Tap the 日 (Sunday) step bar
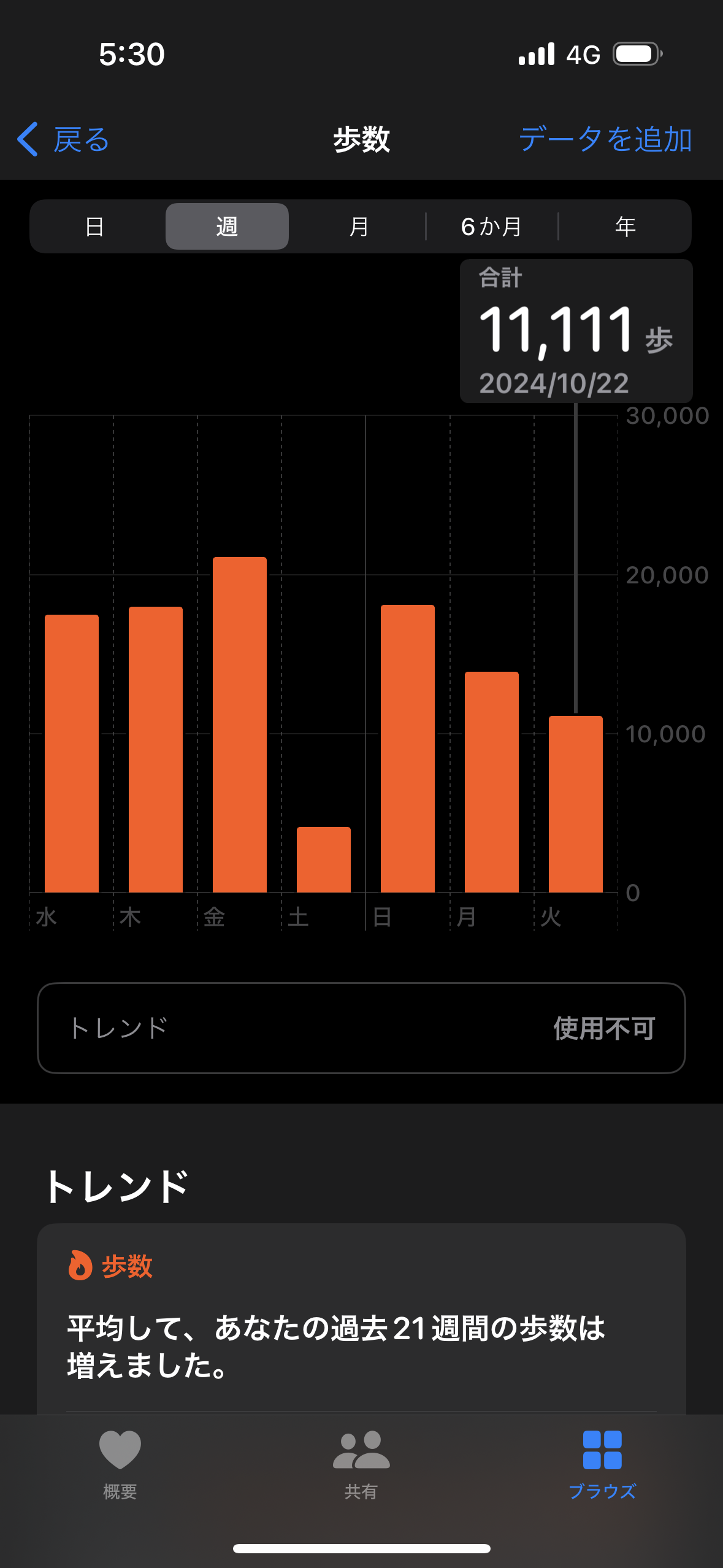The width and height of the screenshot is (723, 1568). pyautogui.click(x=408, y=748)
